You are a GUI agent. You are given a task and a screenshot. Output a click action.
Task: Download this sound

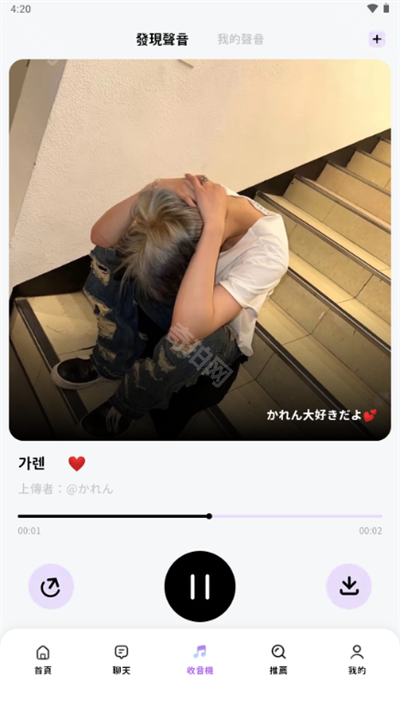349,586
